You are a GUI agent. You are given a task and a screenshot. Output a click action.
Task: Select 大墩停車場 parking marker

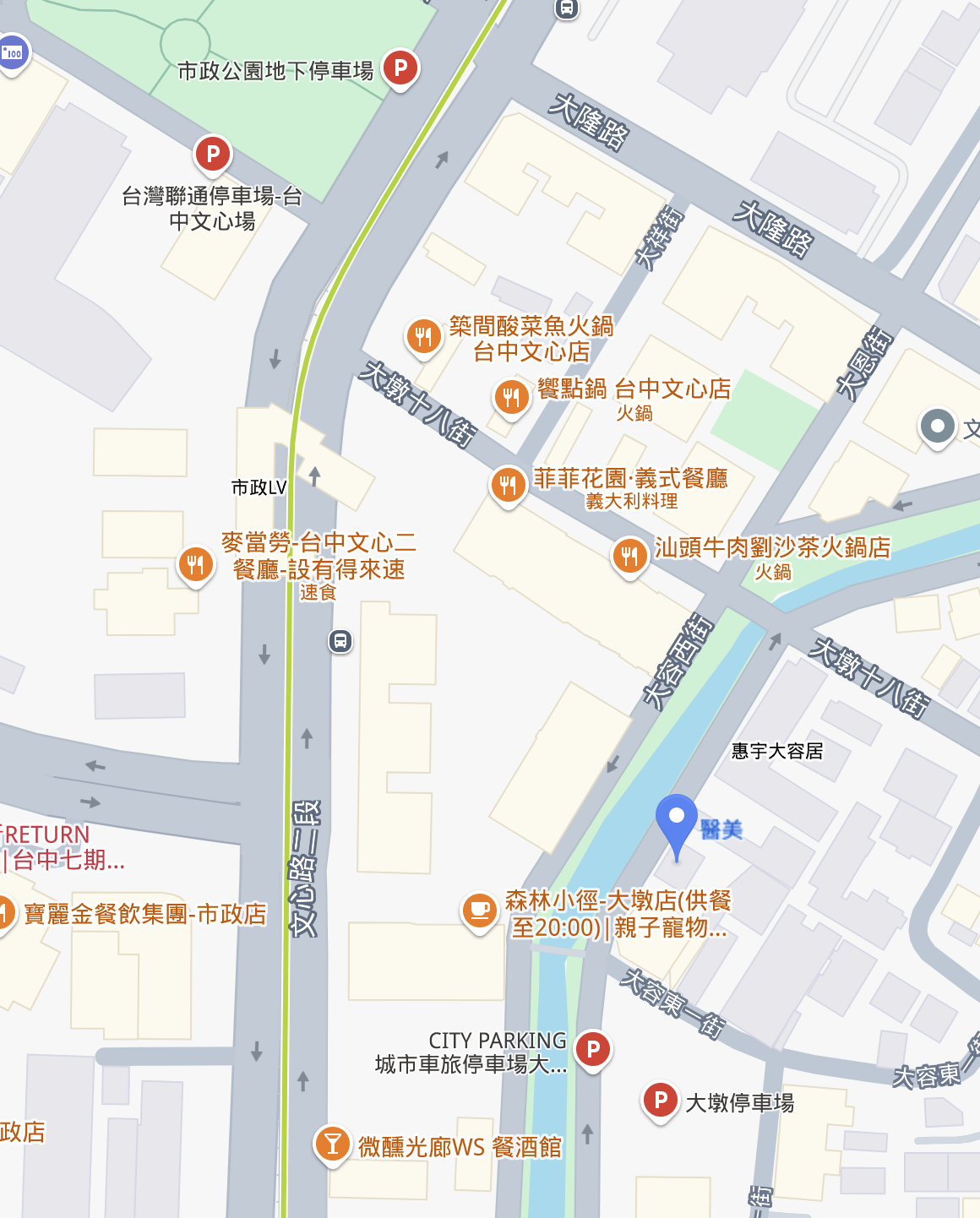(x=661, y=1101)
